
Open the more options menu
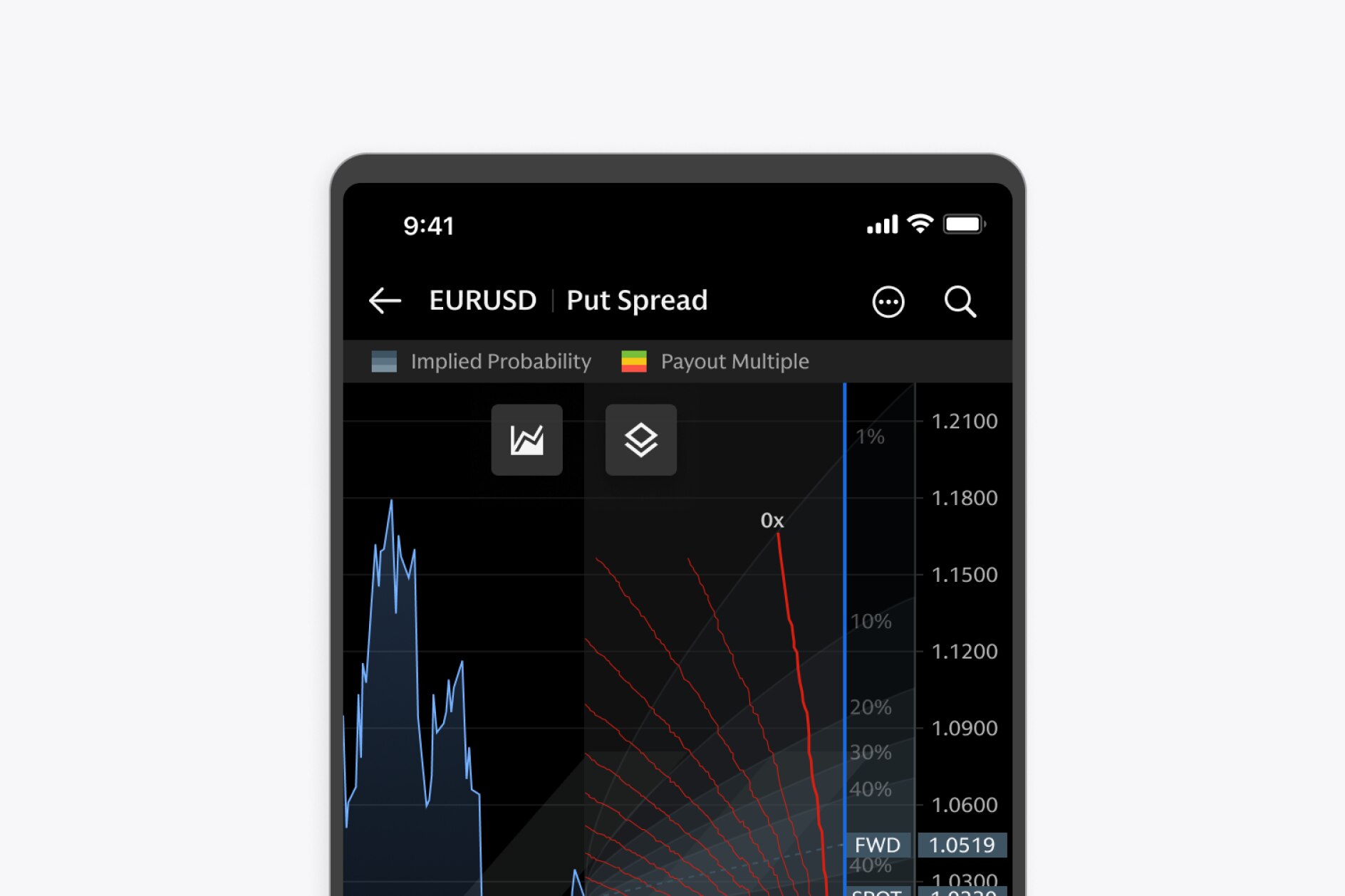pyautogui.click(x=888, y=302)
